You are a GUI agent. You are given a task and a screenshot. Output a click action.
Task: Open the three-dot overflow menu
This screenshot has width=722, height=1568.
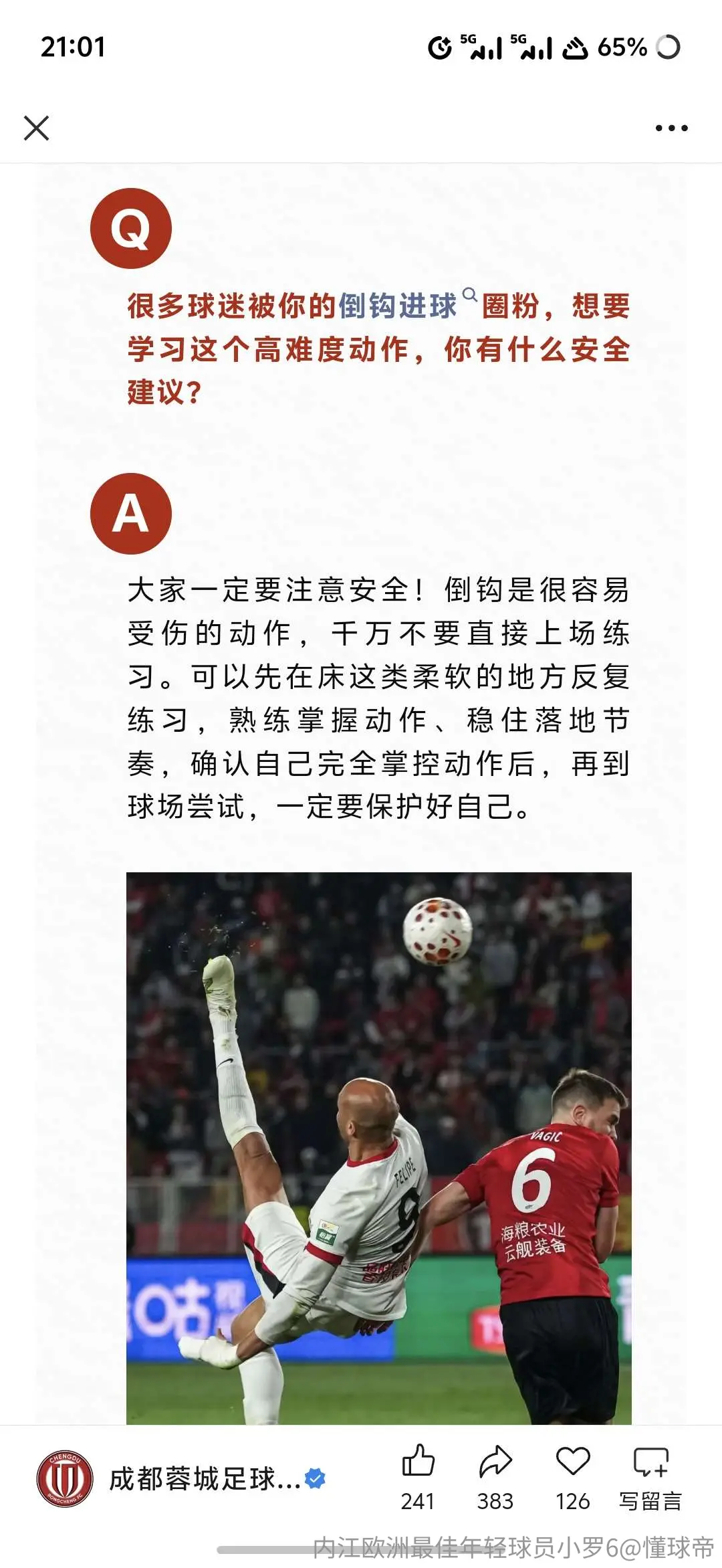pyautogui.click(x=671, y=128)
